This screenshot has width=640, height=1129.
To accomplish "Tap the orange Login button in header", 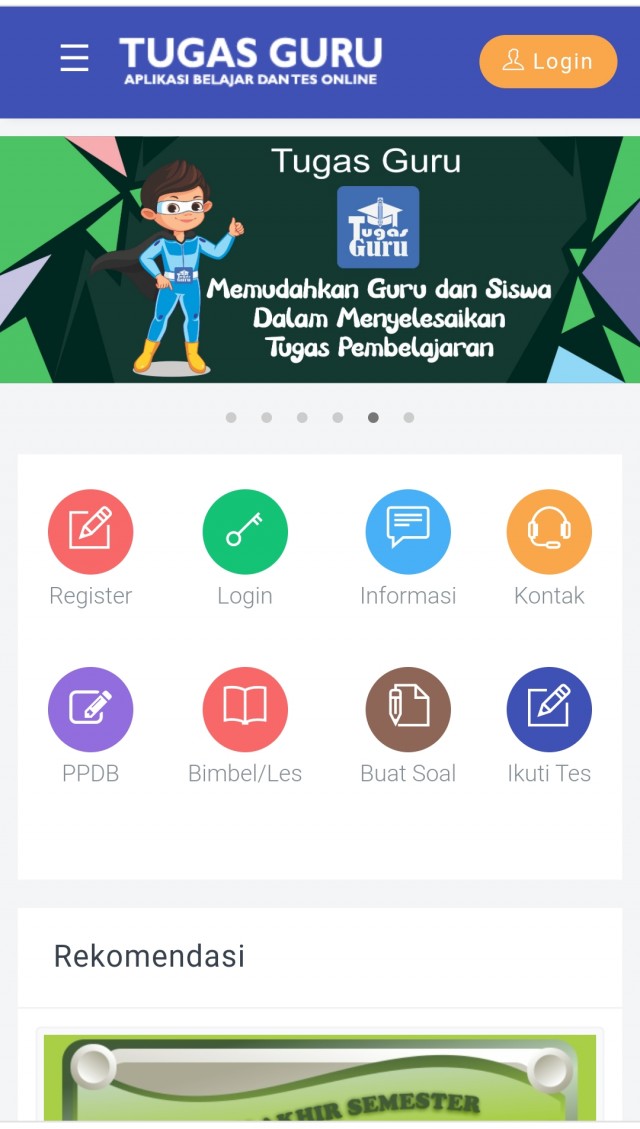I will click(x=548, y=61).
